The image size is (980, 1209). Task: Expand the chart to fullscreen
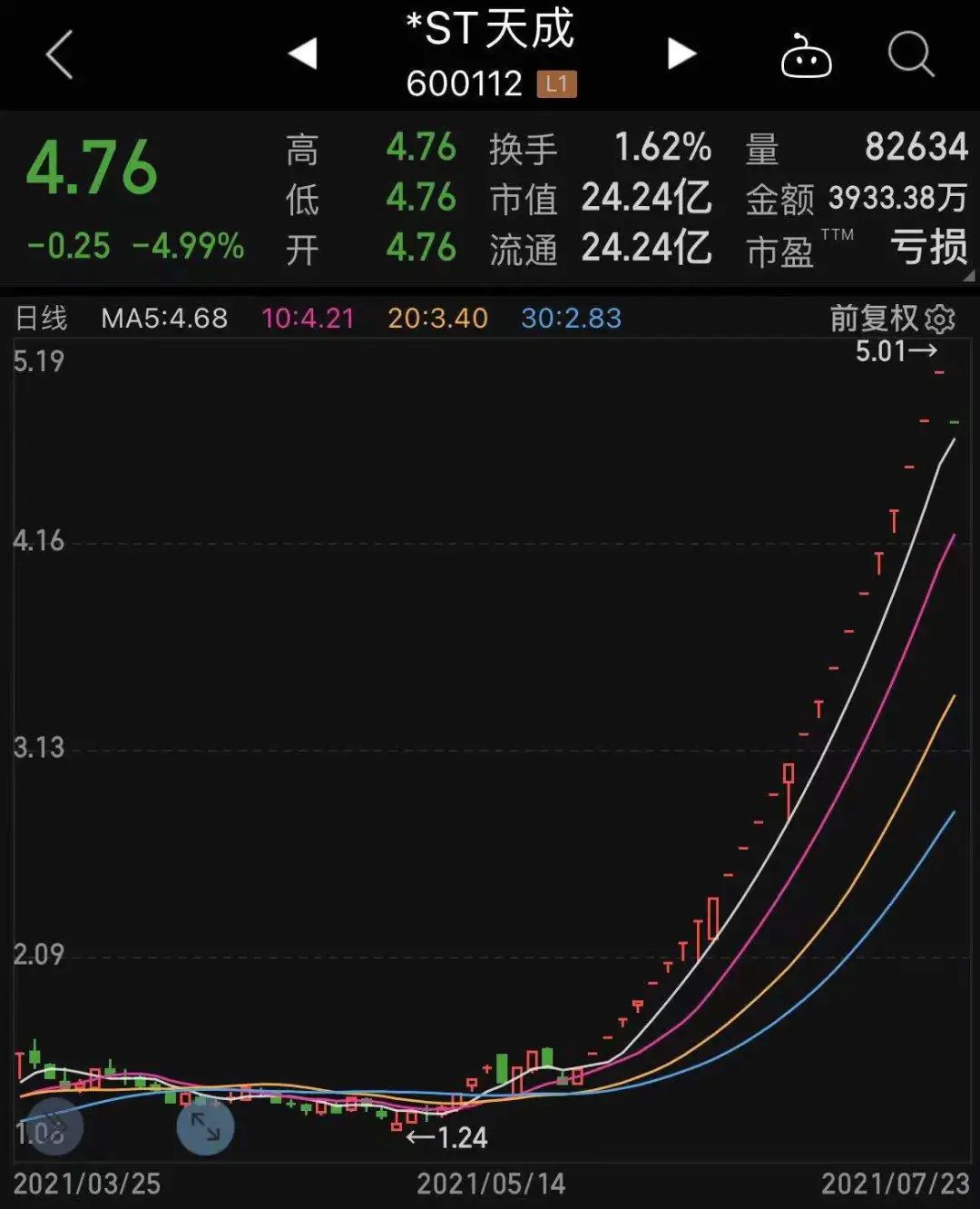pos(205,1126)
